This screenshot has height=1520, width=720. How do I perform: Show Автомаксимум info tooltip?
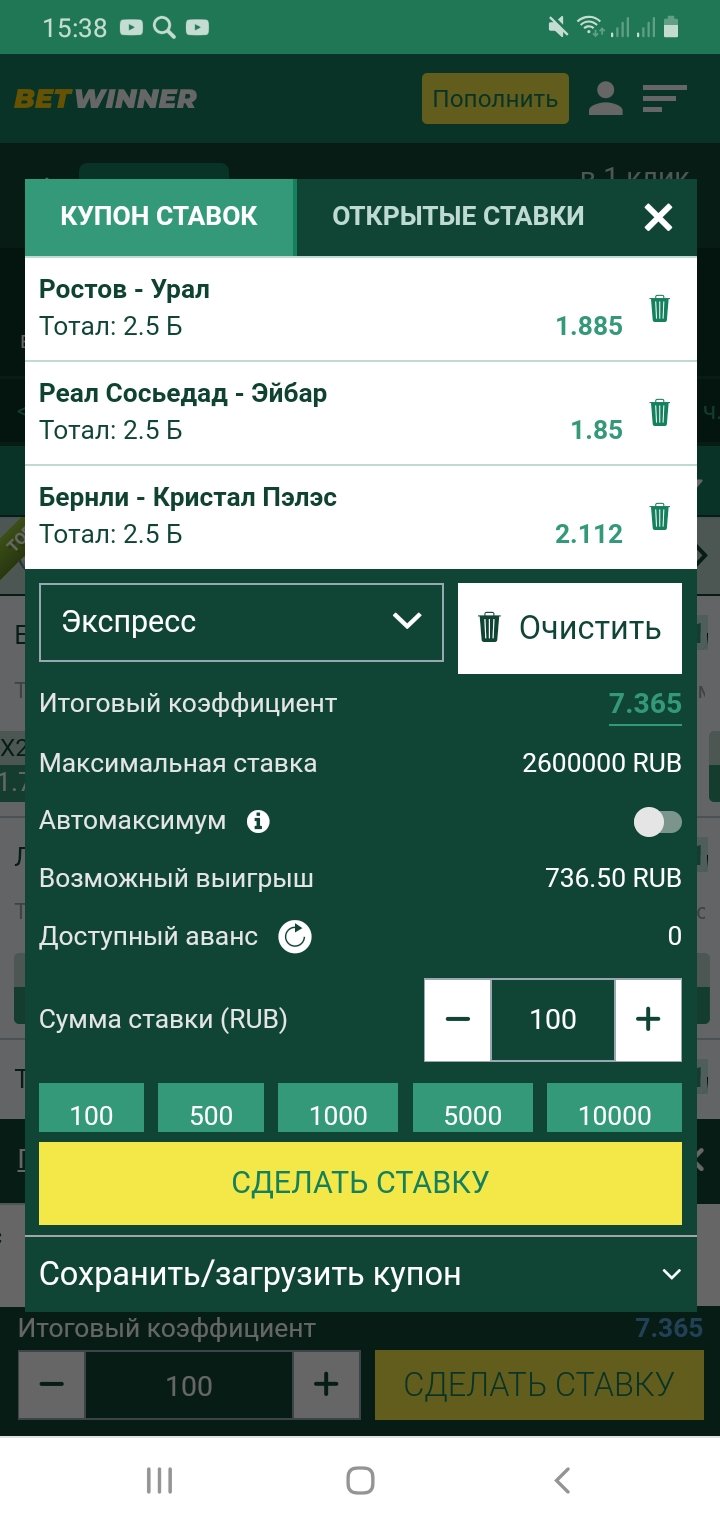tap(258, 822)
